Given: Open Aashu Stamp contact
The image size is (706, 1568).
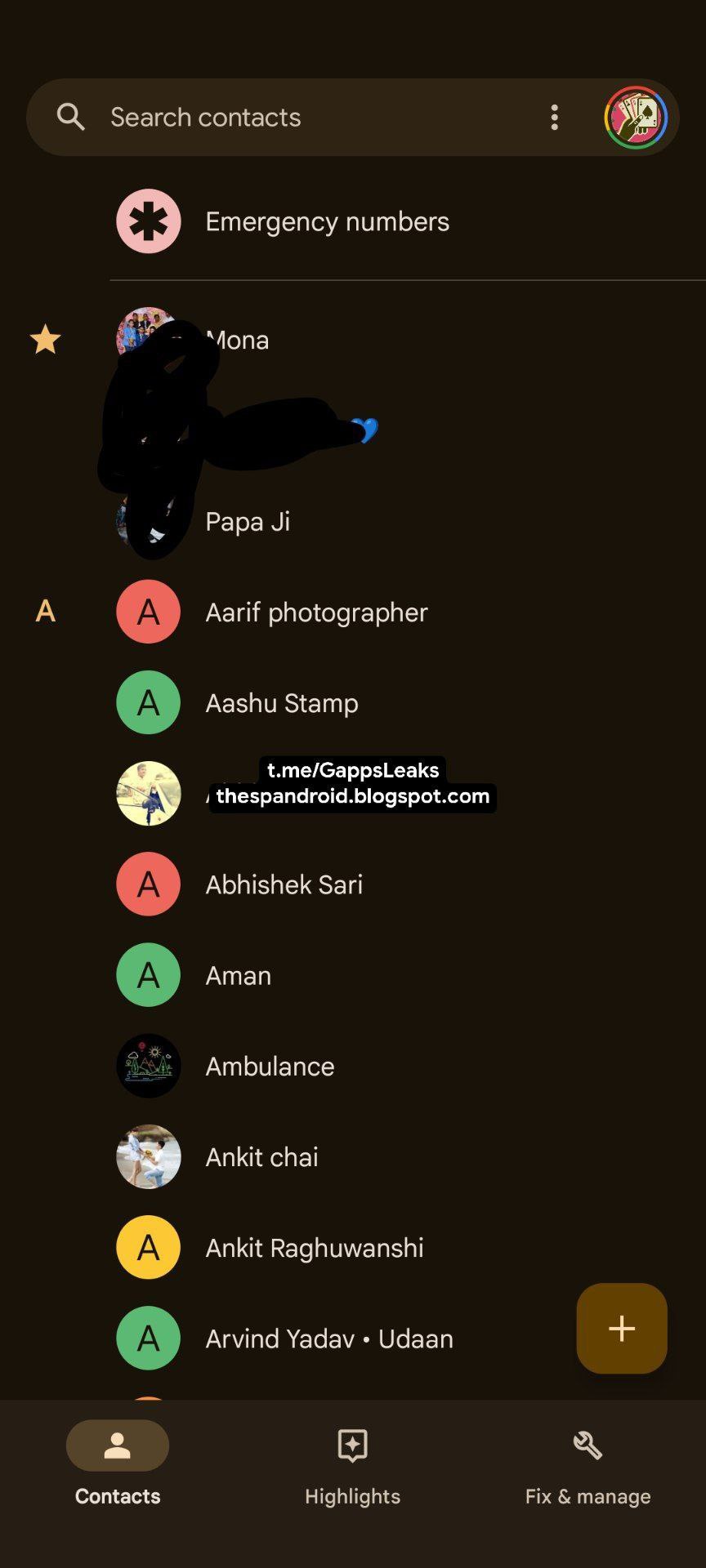Looking at the screenshot, I should (x=353, y=702).
